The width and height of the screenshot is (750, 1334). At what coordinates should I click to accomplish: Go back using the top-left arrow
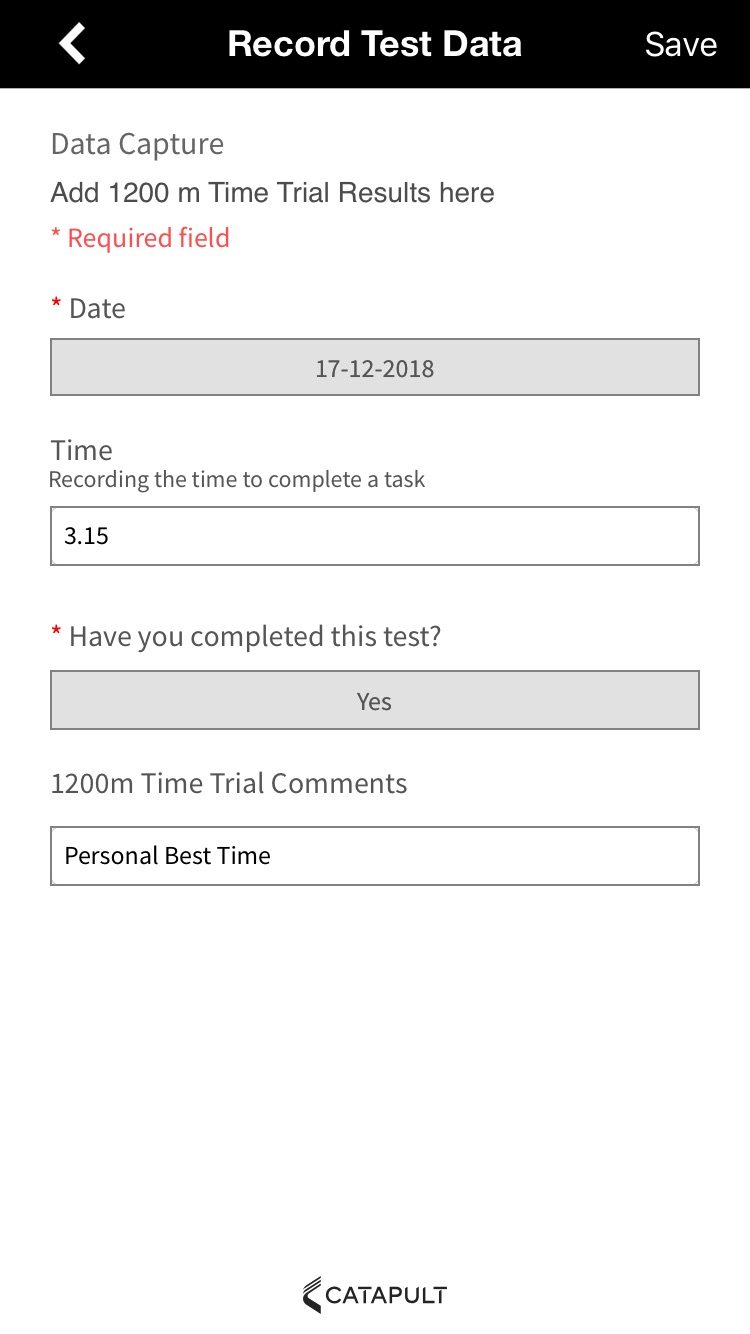click(x=72, y=44)
